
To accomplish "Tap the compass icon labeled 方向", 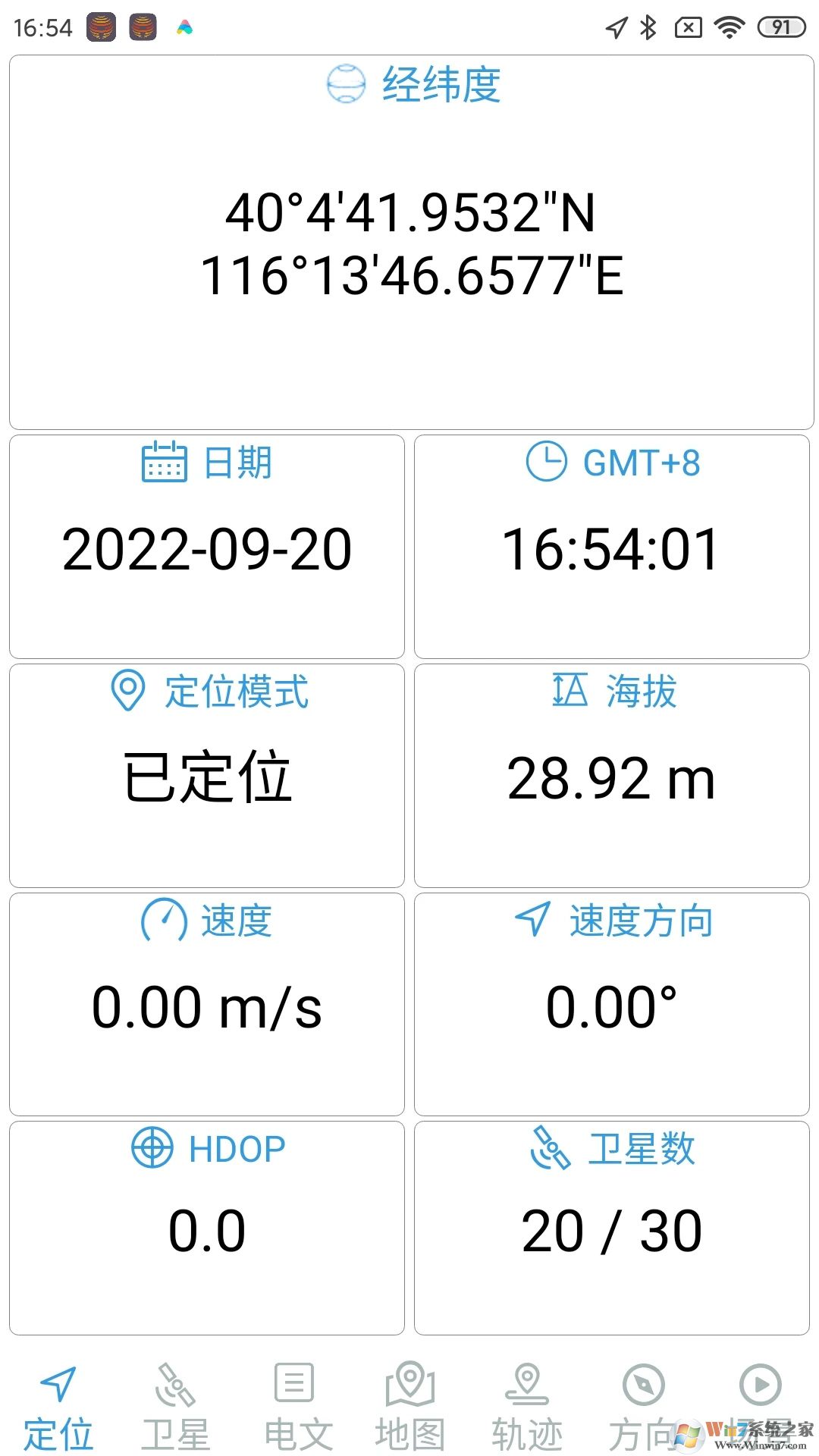I will [643, 1394].
